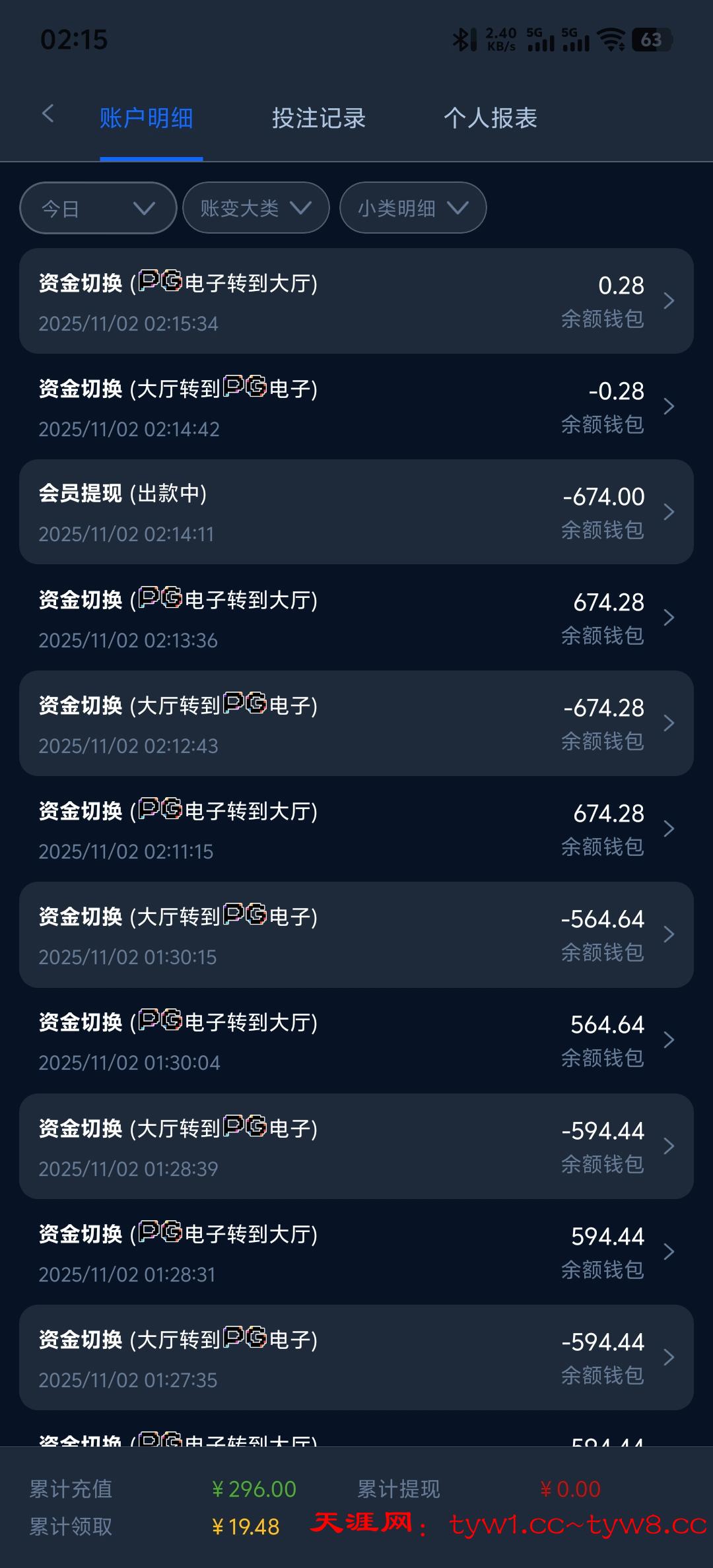Screen dimensions: 713x1568
Task: Open the 02:11:15 transfer record of 674.28
Action: 356,829
